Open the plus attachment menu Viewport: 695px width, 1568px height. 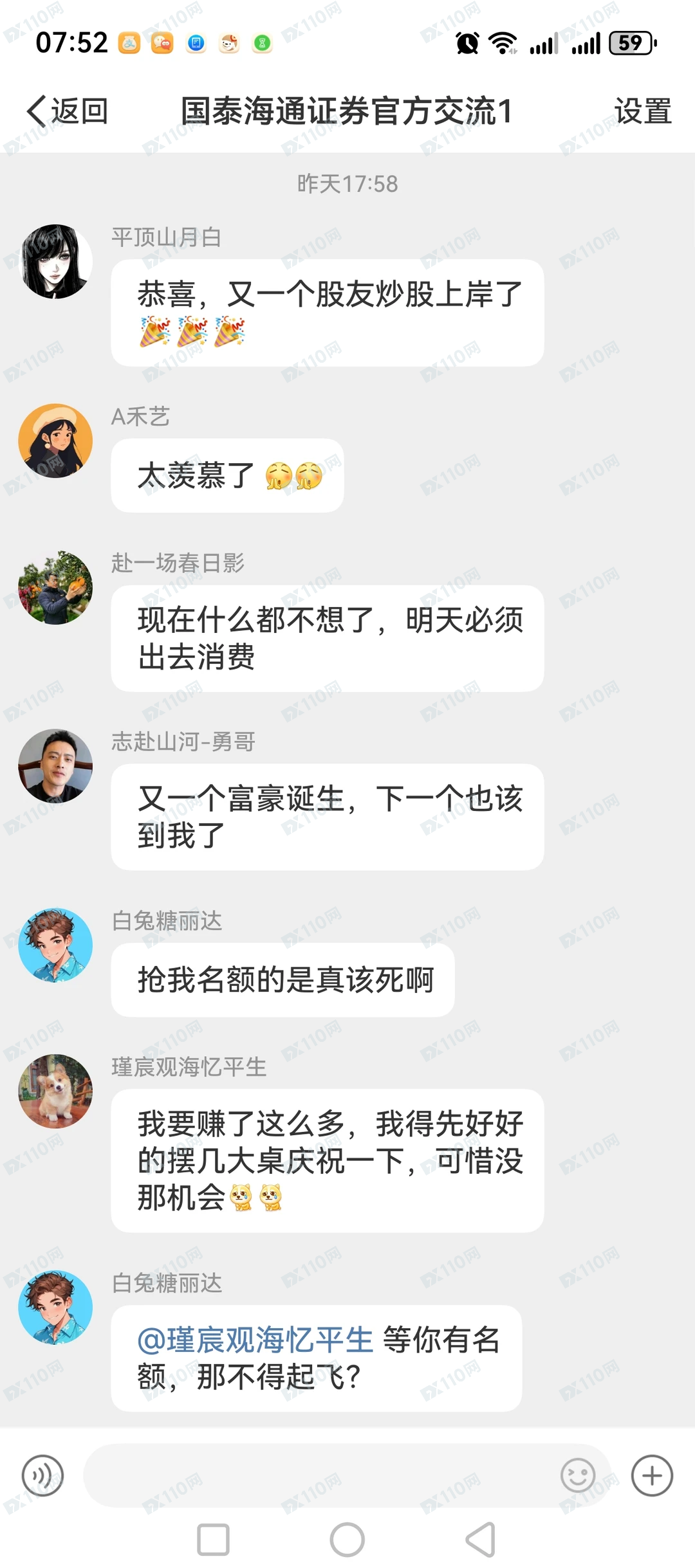pyautogui.click(x=651, y=1475)
